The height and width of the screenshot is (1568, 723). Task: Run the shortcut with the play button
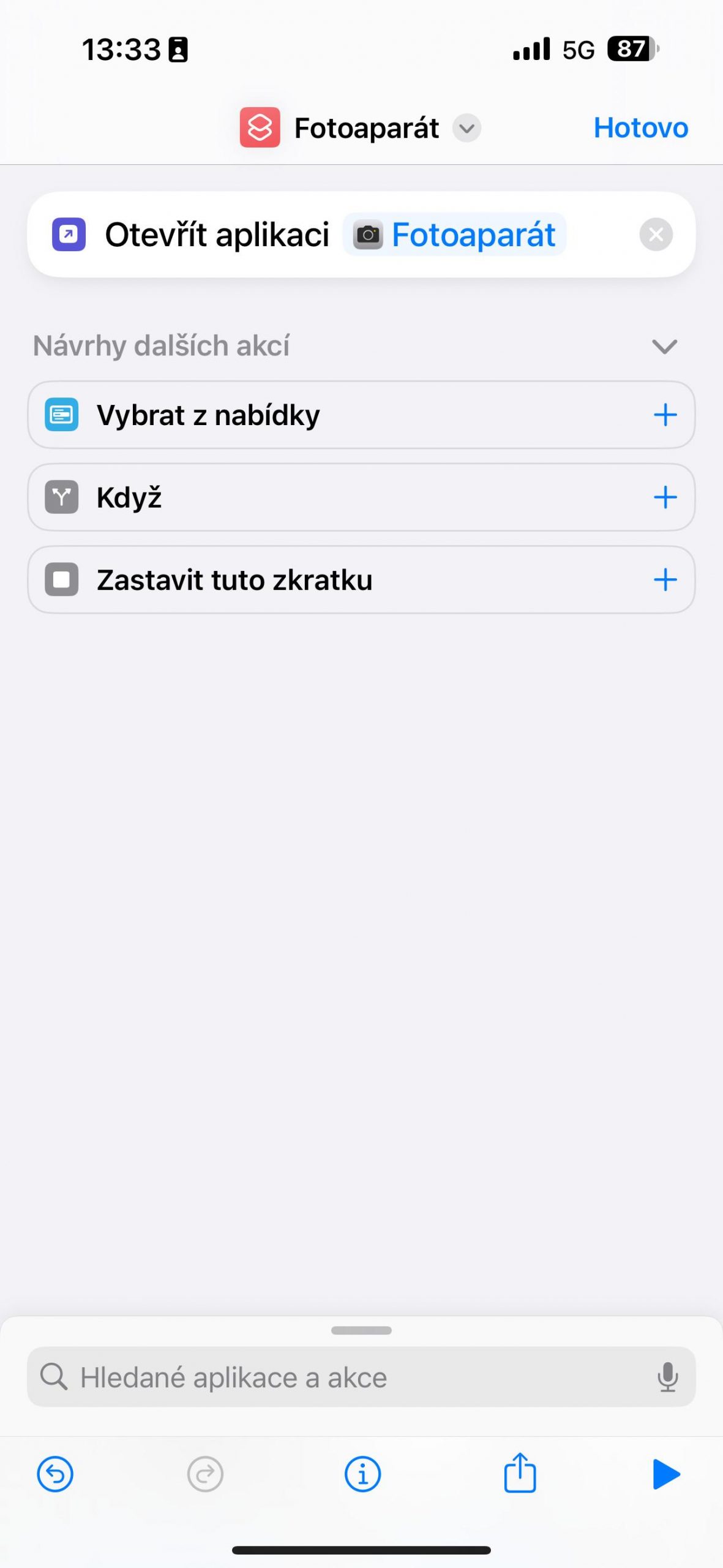click(666, 1474)
